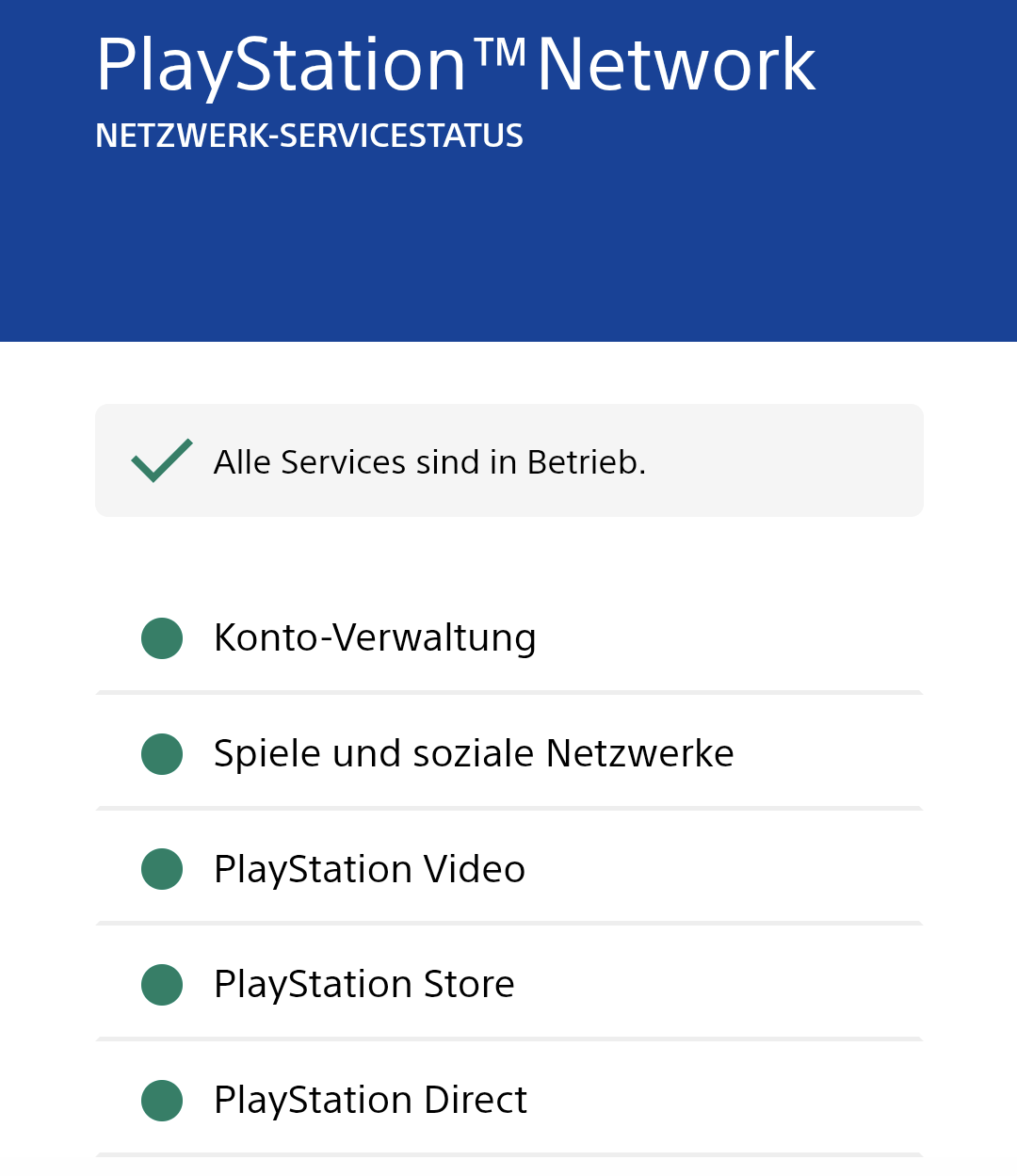Expand PlayStation Video service details
Image resolution: width=1017 pixels, height=1176 pixels.
[x=369, y=869]
